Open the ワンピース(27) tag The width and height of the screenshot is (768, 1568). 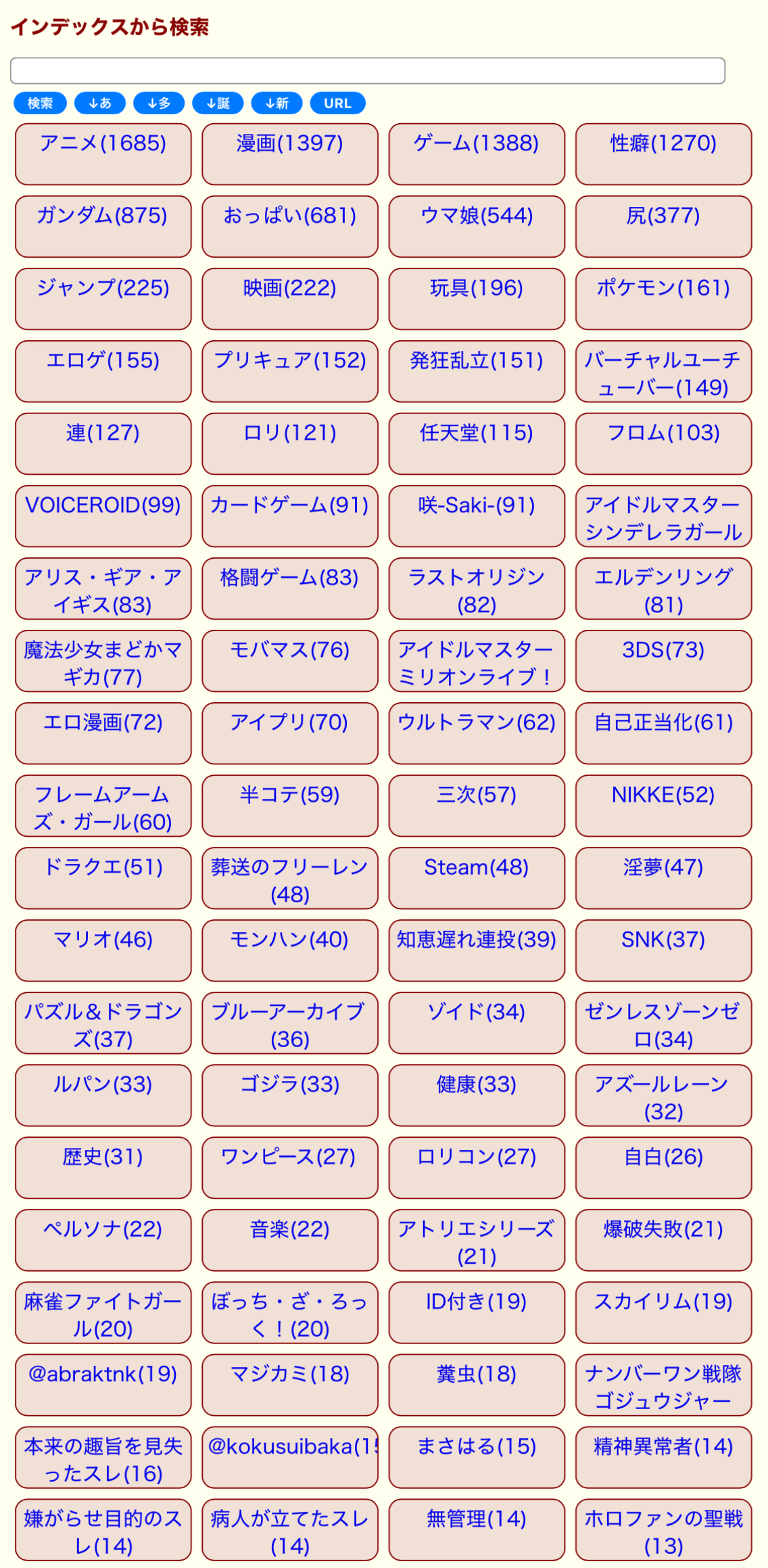[290, 1168]
